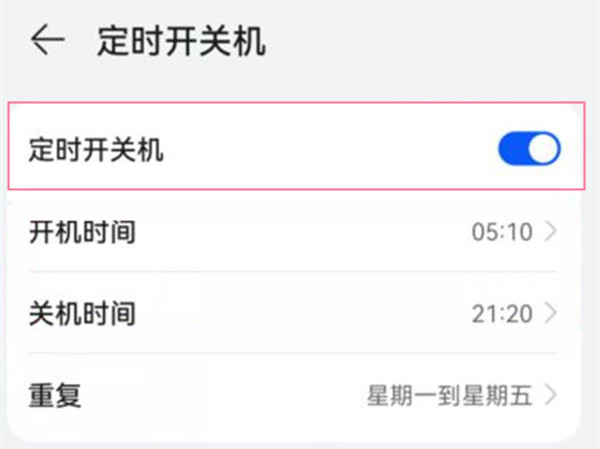The height and width of the screenshot is (449, 600).
Task: Turn off the 定时开关机 switch
Action: 529,149
